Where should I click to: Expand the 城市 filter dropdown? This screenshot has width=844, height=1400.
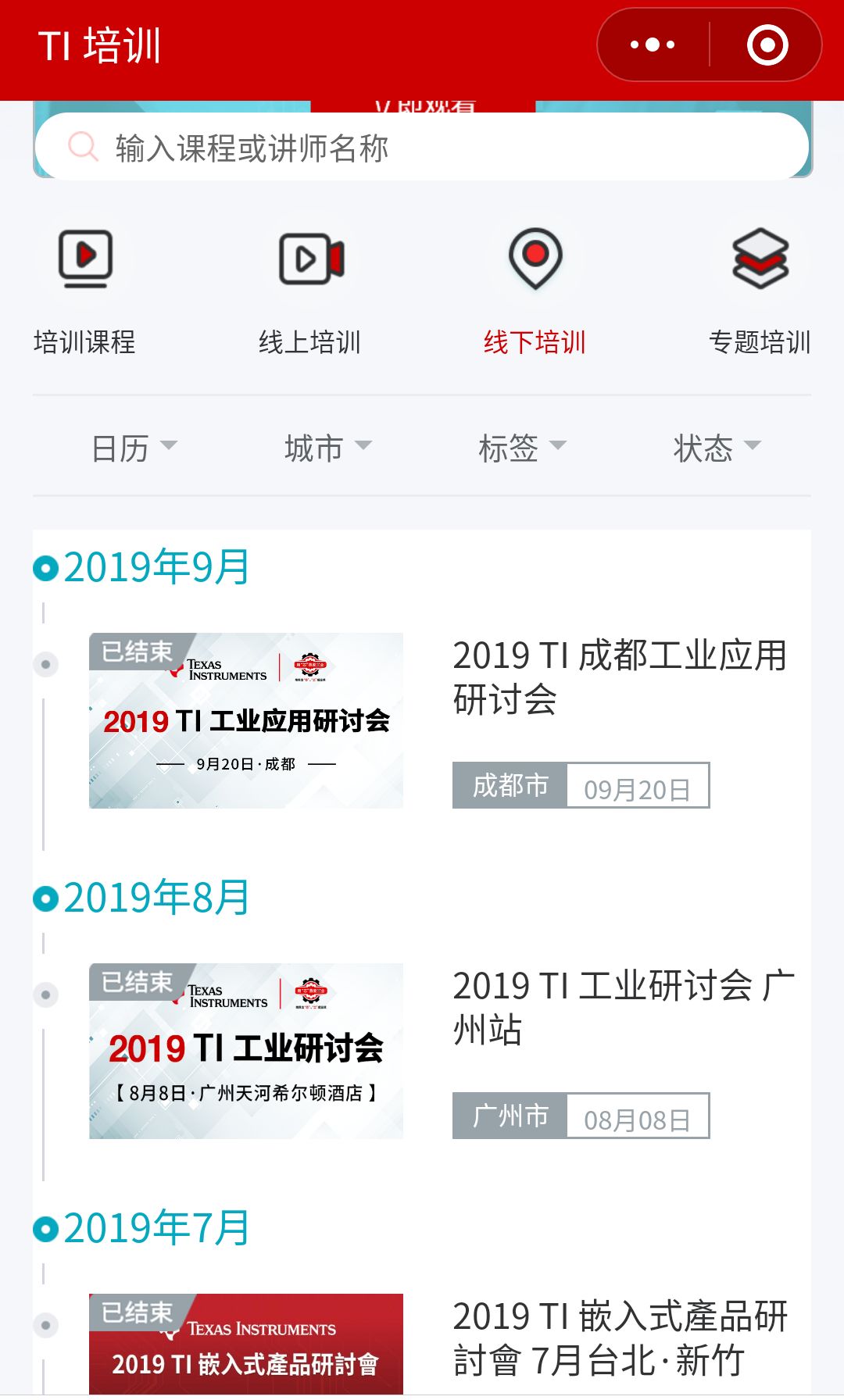(328, 448)
